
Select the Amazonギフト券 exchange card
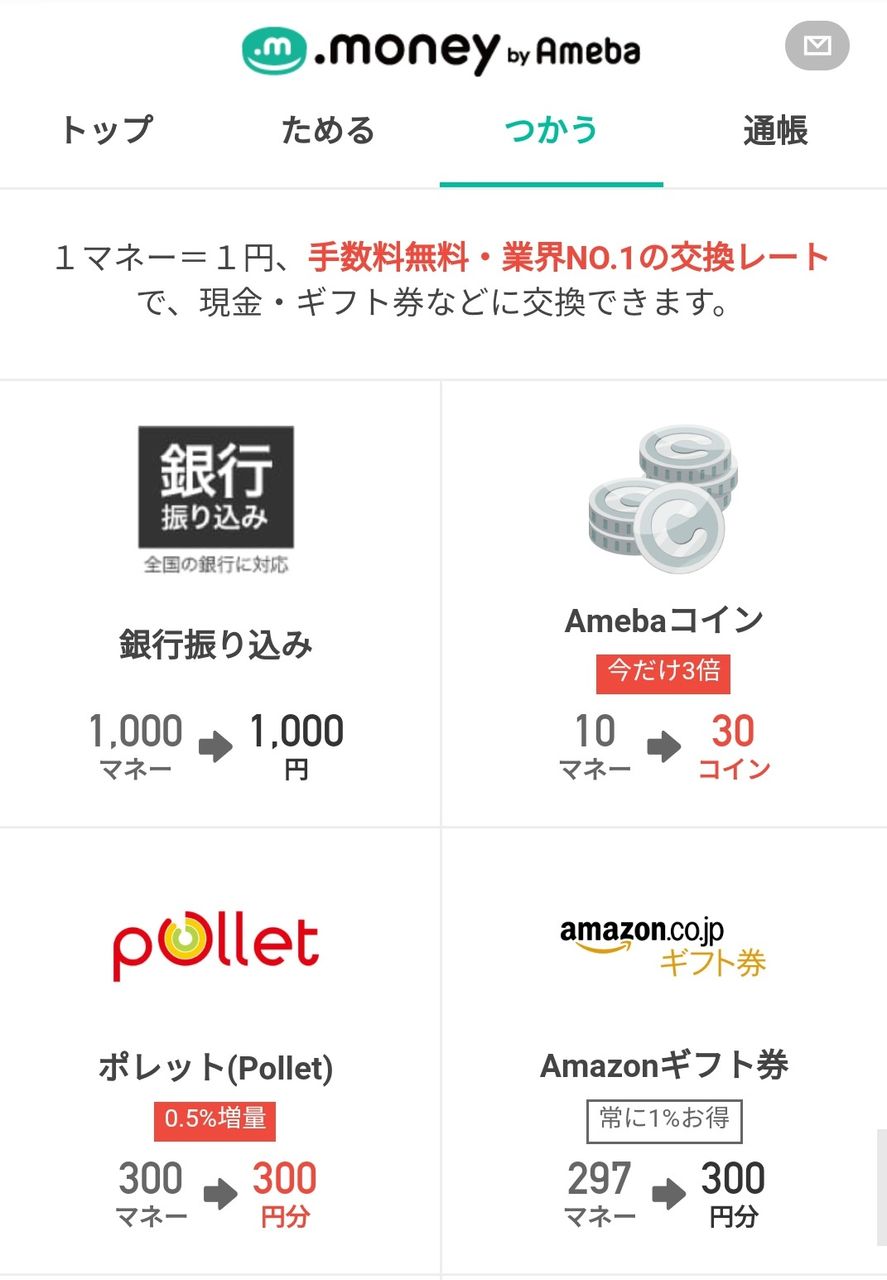point(665,1050)
